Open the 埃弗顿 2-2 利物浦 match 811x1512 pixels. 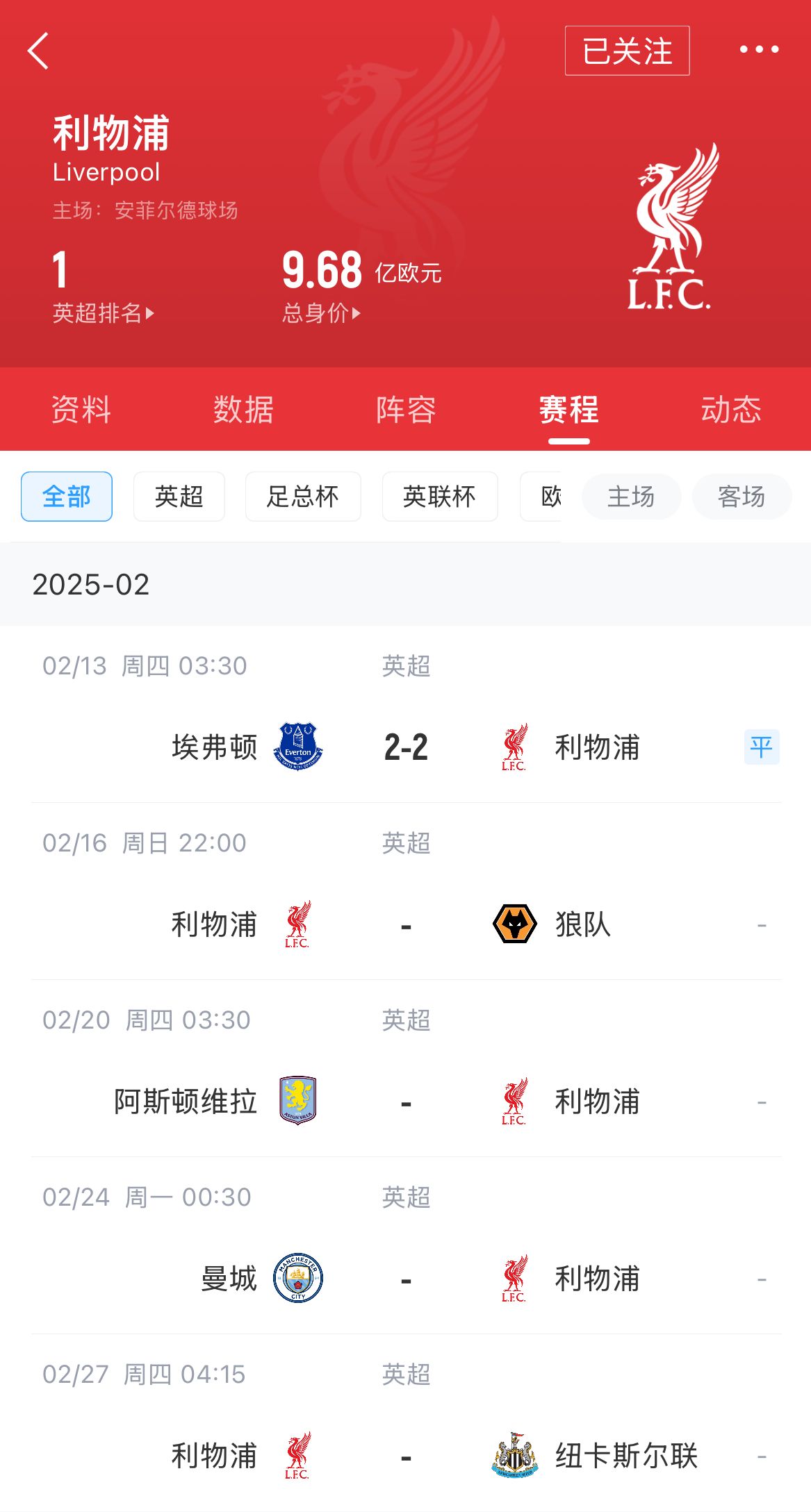pos(406,747)
